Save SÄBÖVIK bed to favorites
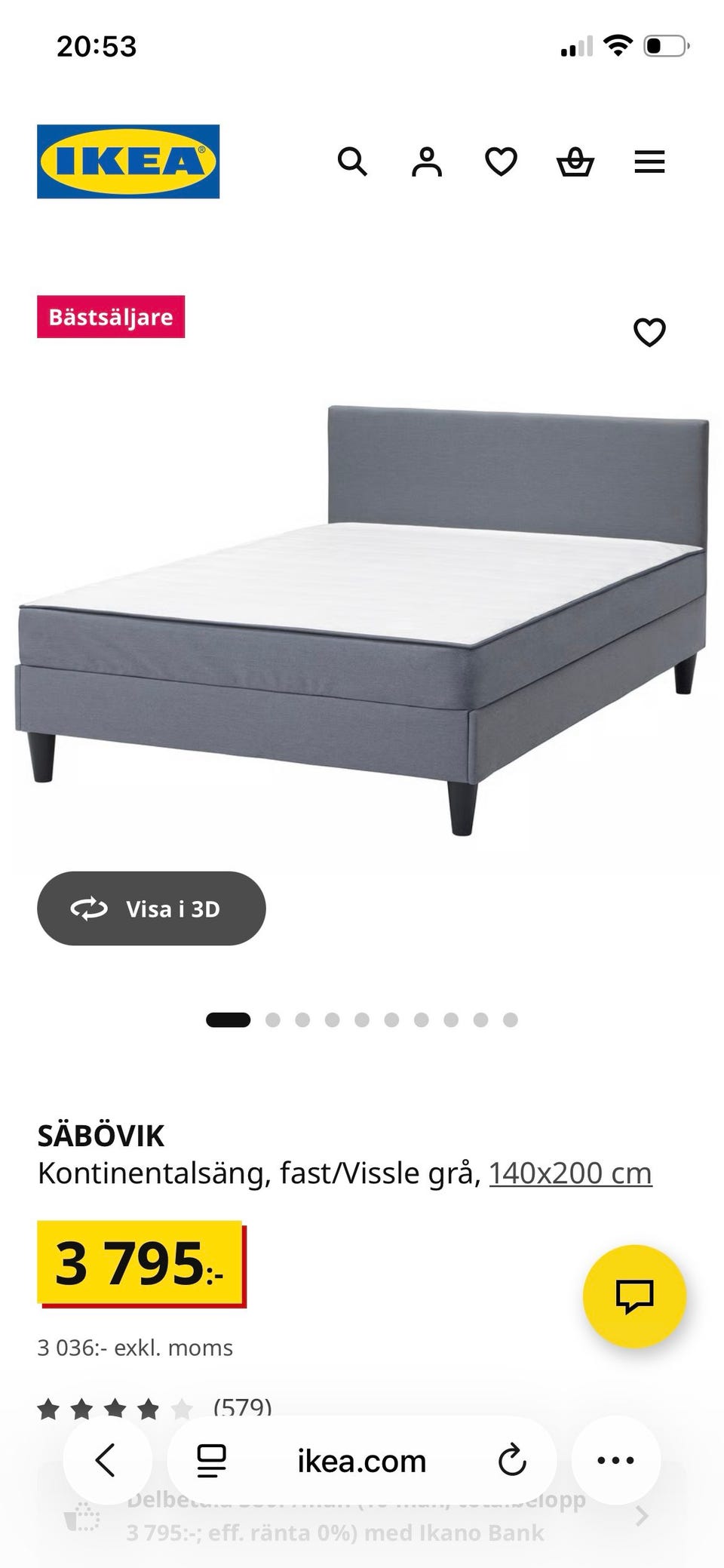The width and height of the screenshot is (724, 1568). pyautogui.click(x=649, y=332)
